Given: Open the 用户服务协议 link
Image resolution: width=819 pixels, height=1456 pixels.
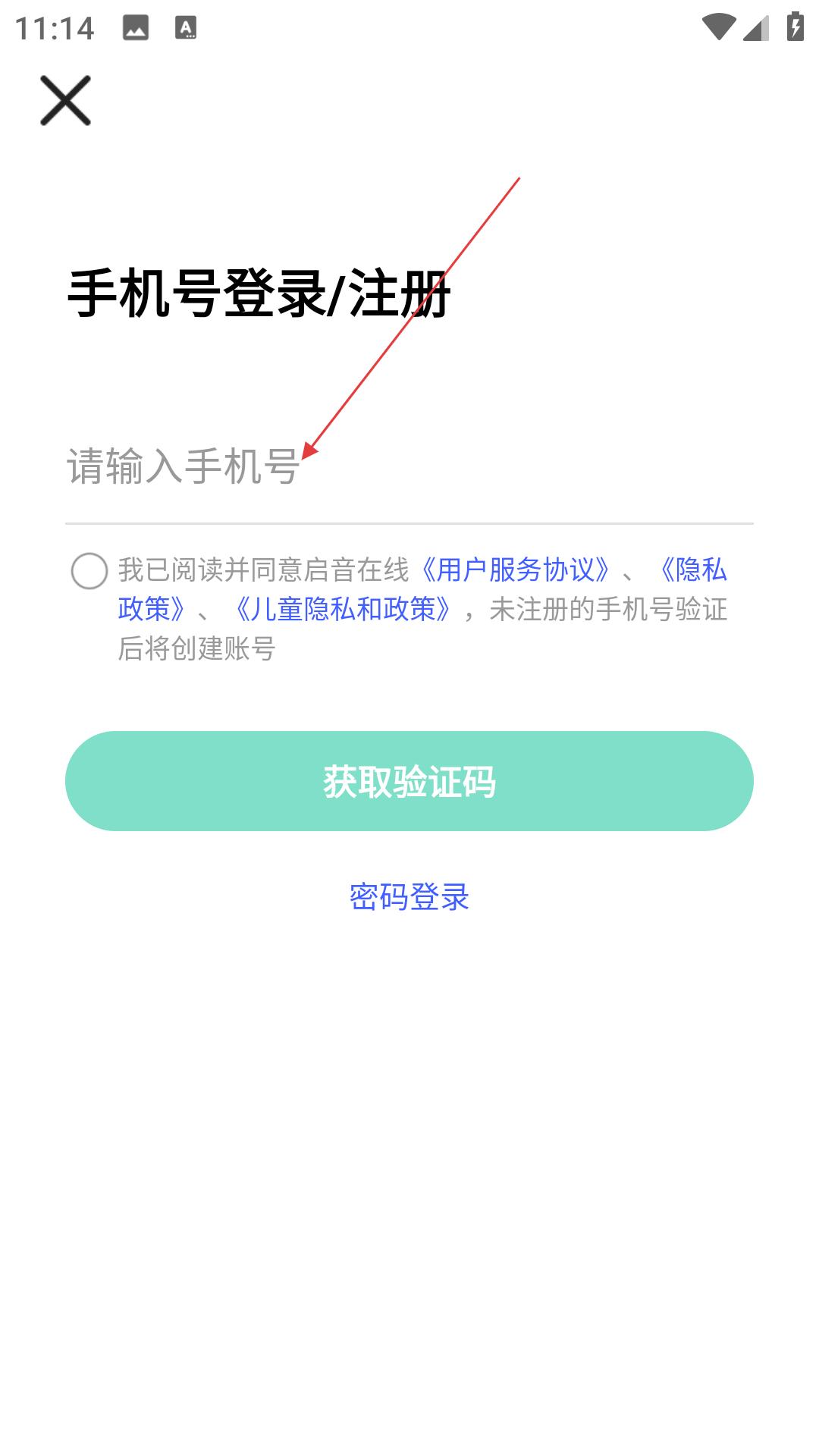Looking at the screenshot, I should [x=516, y=570].
